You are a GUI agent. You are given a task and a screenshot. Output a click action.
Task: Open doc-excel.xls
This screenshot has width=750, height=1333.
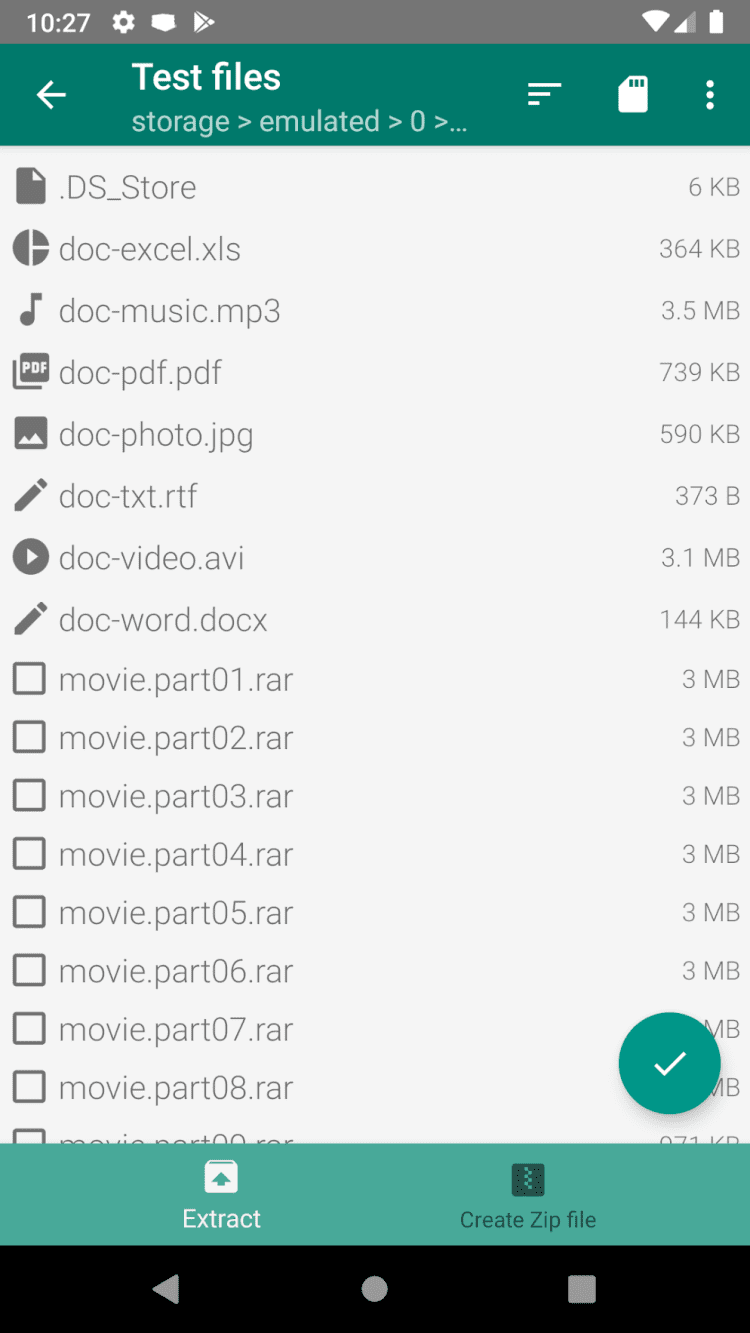150,249
